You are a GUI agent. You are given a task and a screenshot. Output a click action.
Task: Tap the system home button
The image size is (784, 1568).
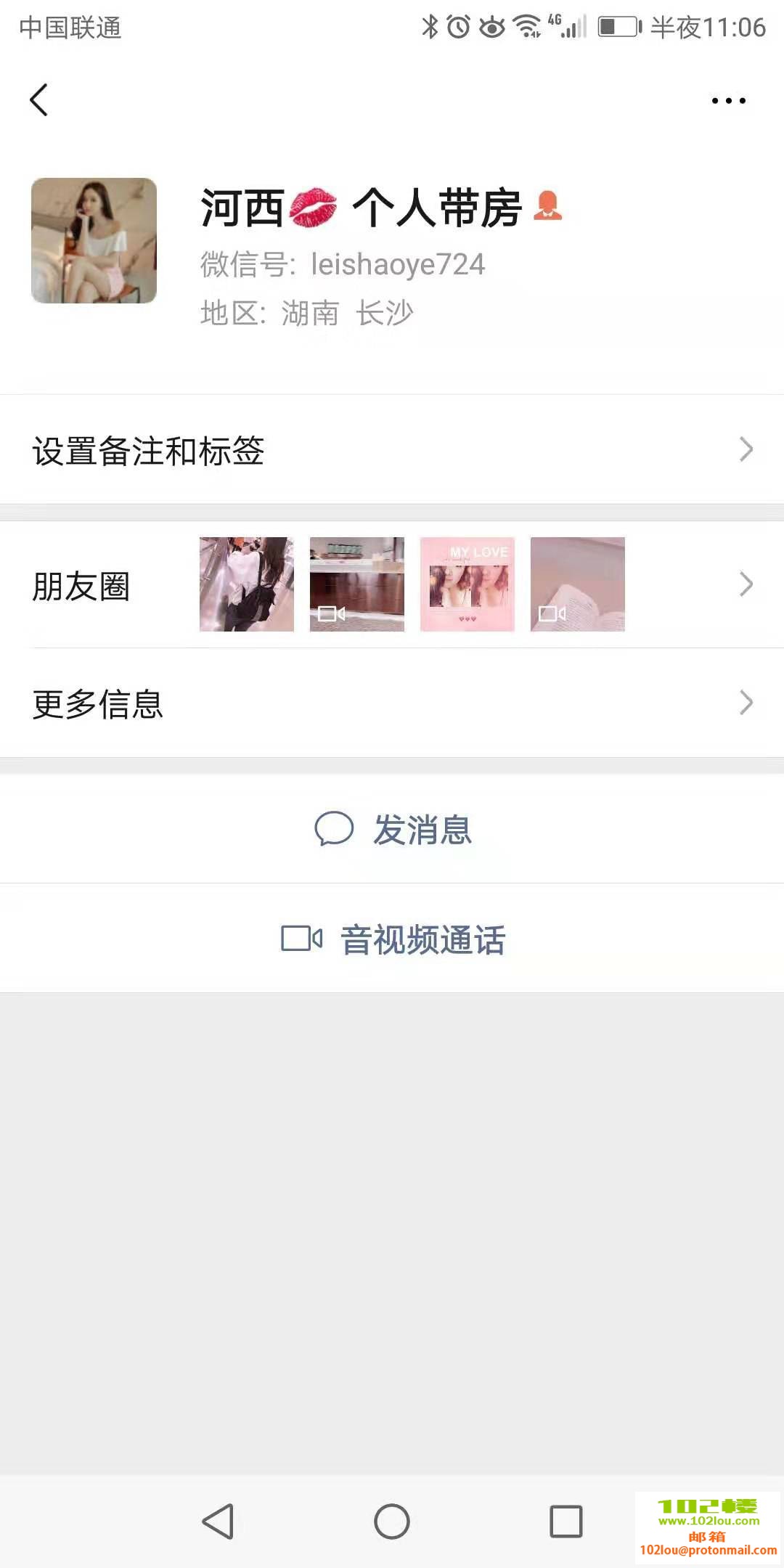(x=392, y=1521)
